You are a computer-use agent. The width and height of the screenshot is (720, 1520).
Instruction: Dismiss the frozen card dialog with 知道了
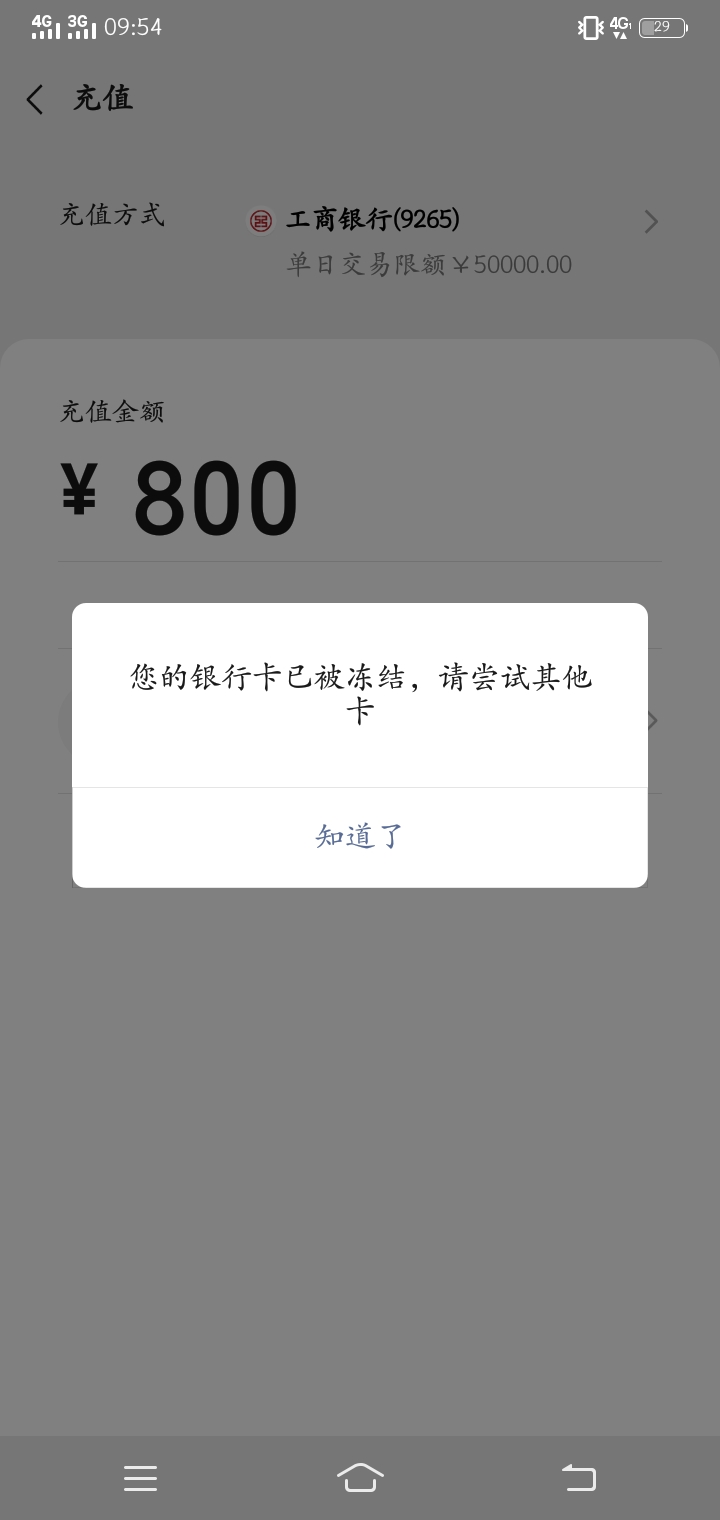pos(360,837)
